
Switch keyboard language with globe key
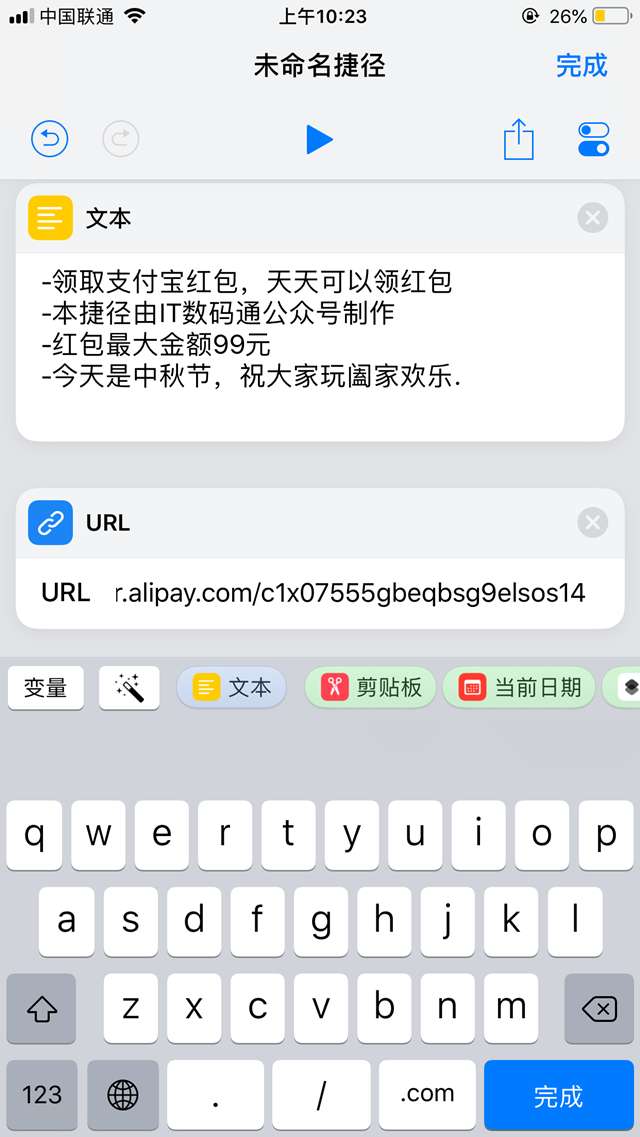[122, 1096]
